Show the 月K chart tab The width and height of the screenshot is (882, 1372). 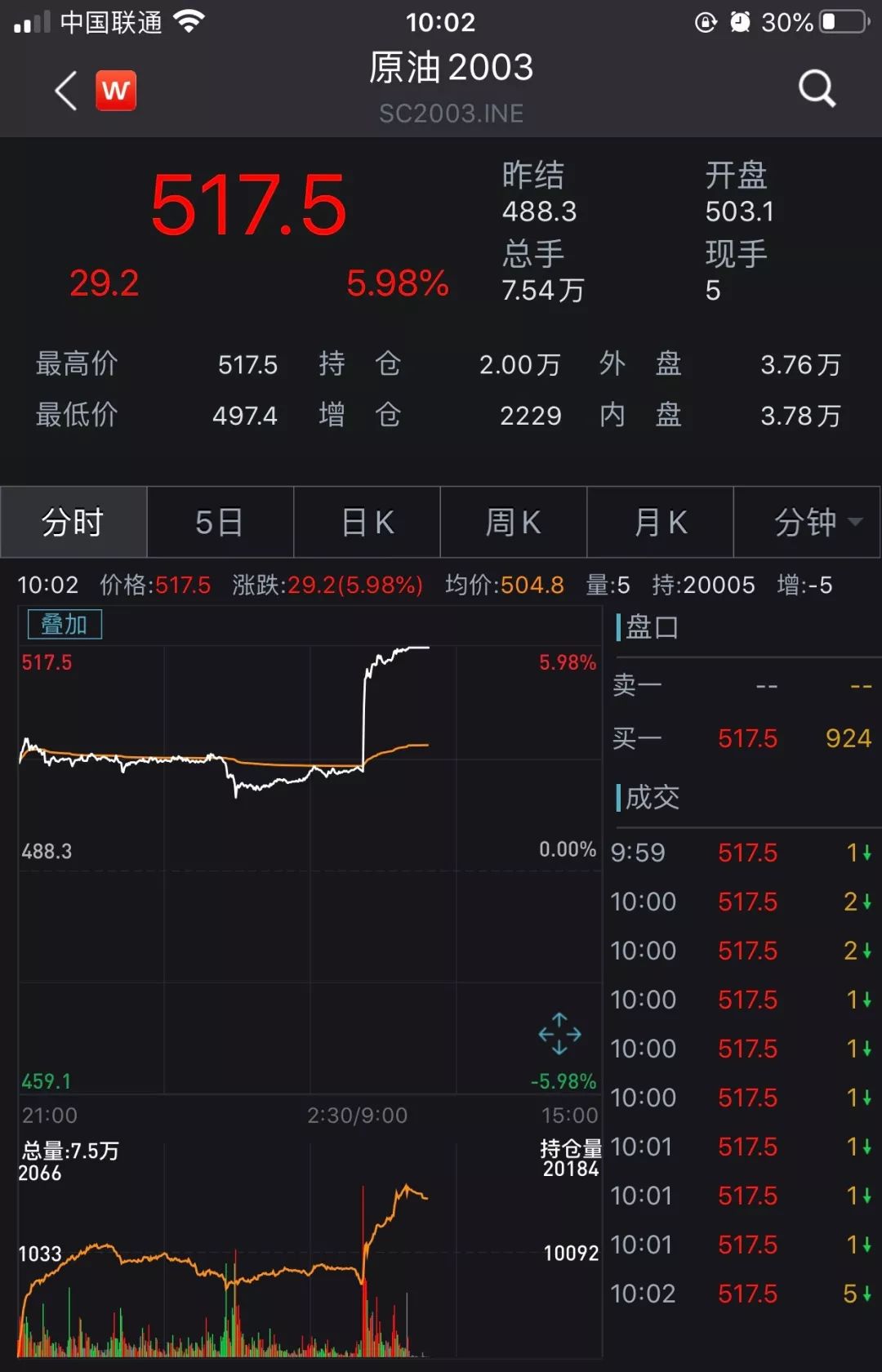(660, 523)
